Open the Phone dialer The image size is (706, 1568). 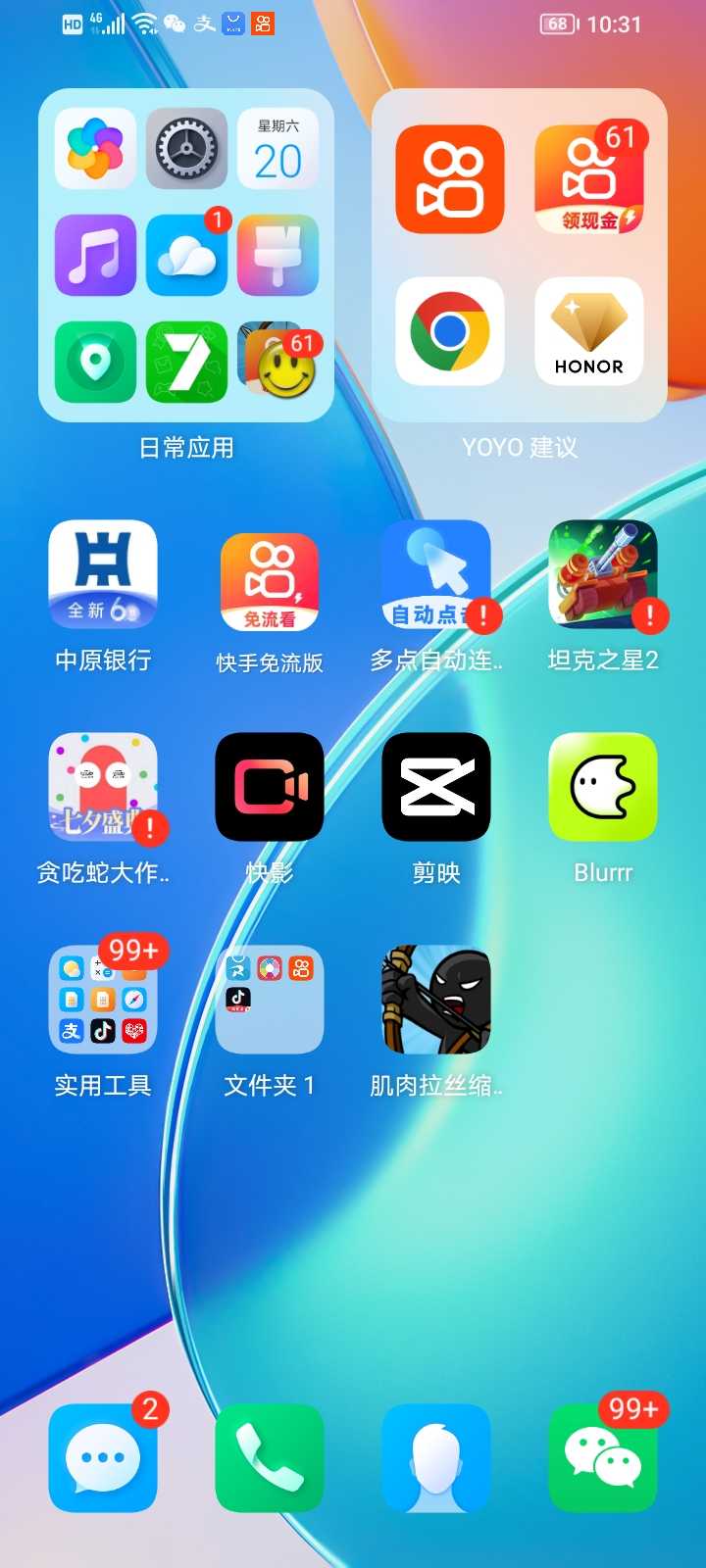point(270,1457)
